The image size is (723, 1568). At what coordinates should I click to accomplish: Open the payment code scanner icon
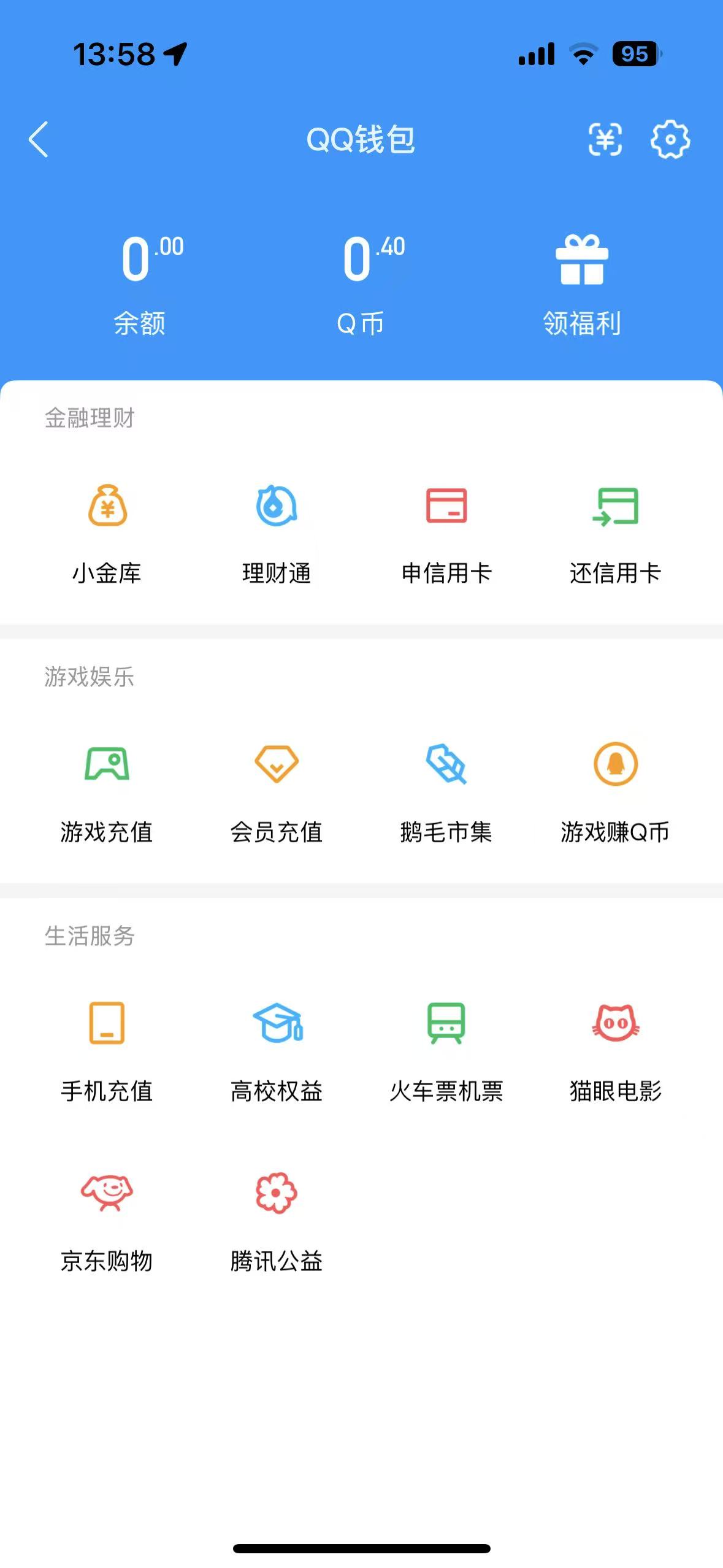[x=605, y=140]
